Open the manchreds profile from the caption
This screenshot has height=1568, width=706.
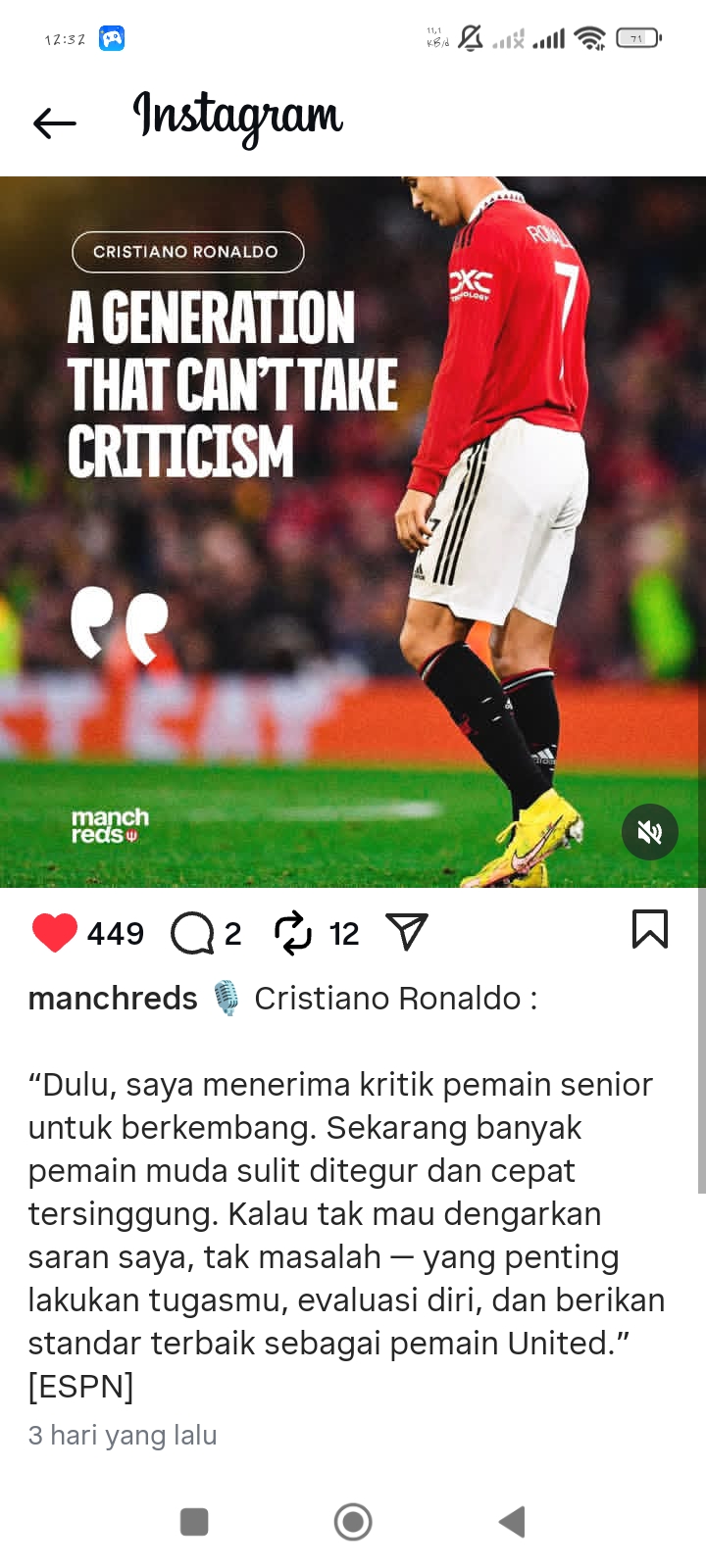pyautogui.click(x=113, y=998)
